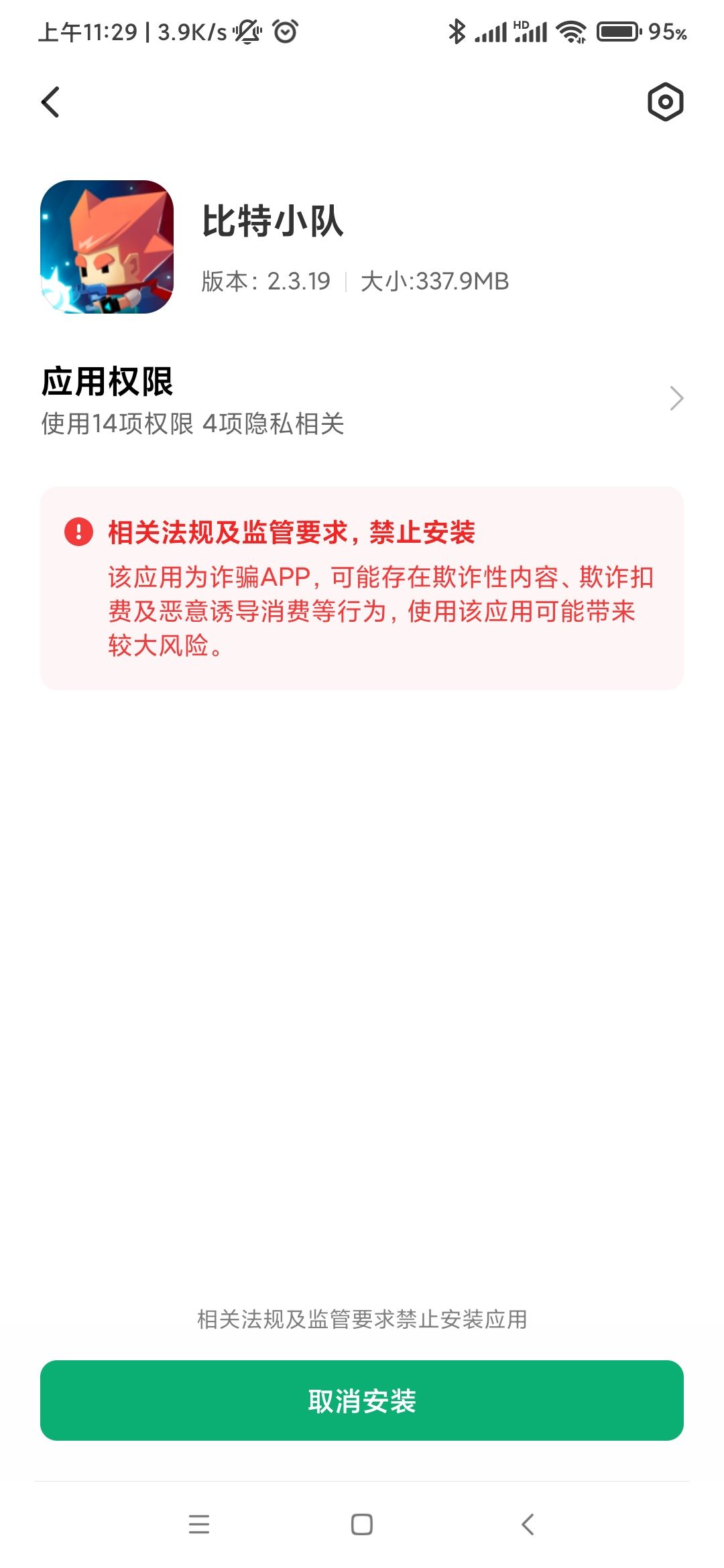The height and width of the screenshot is (1568, 724).
Task: Open installer settings via hexagon gear icon
Action: (665, 102)
